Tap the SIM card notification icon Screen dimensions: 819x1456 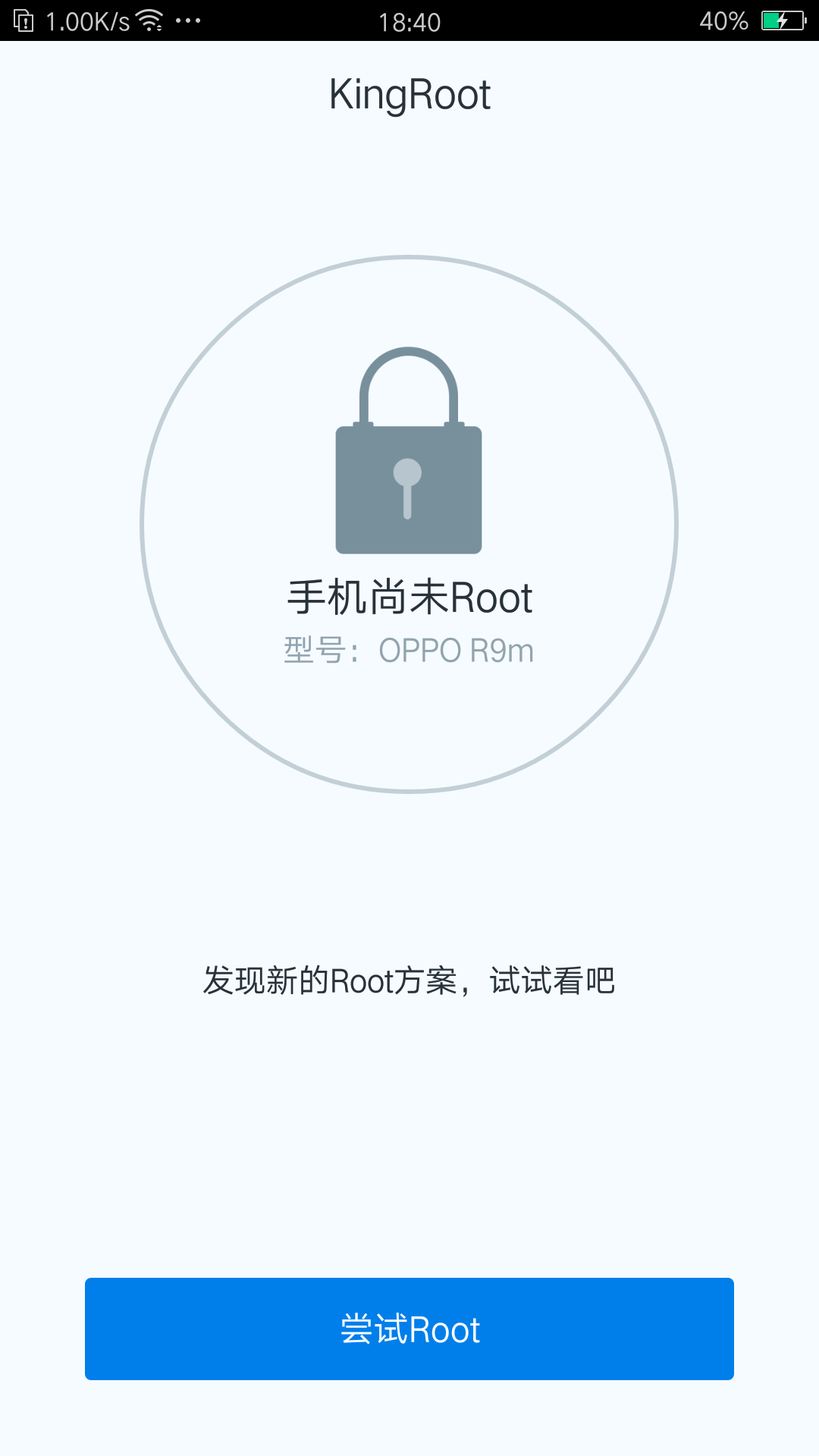pyautogui.click(x=23, y=20)
